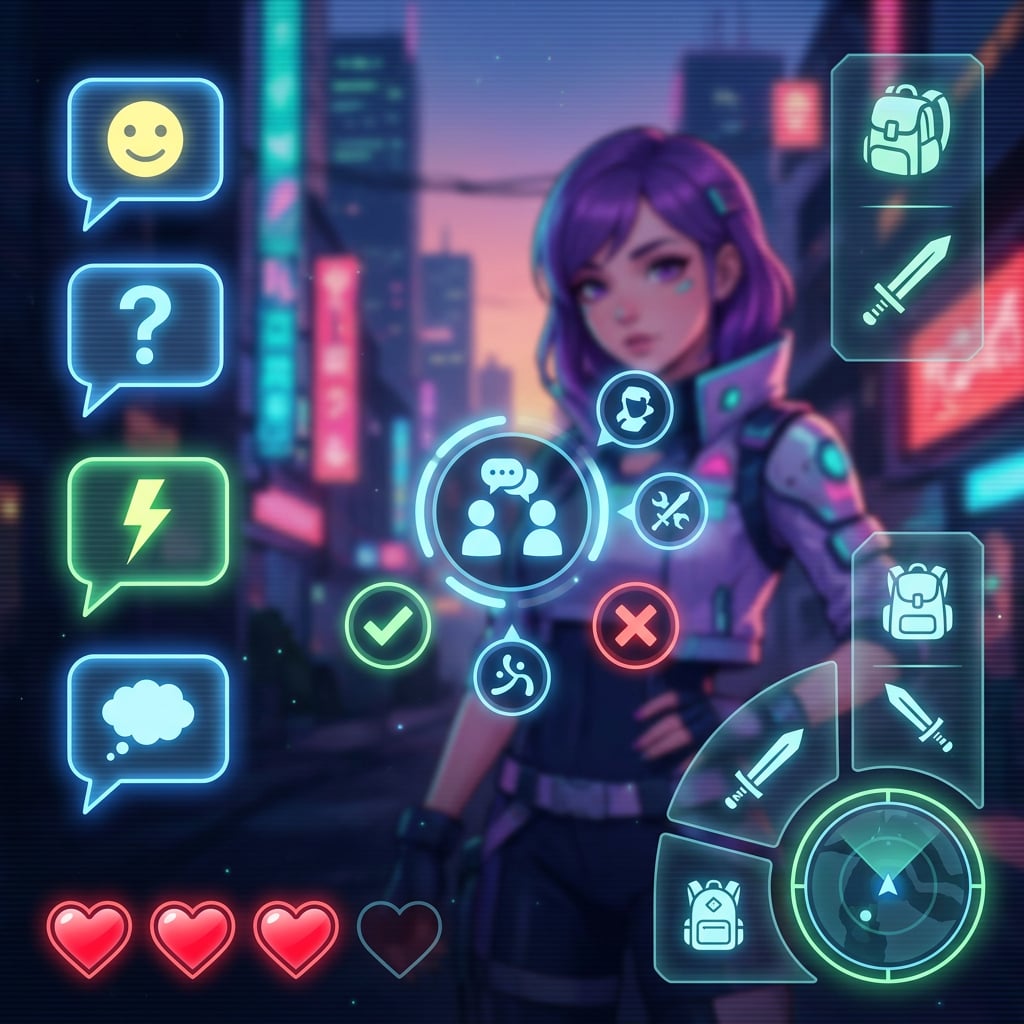Cancel with the red X
The image size is (1024, 1024).
[635, 626]
